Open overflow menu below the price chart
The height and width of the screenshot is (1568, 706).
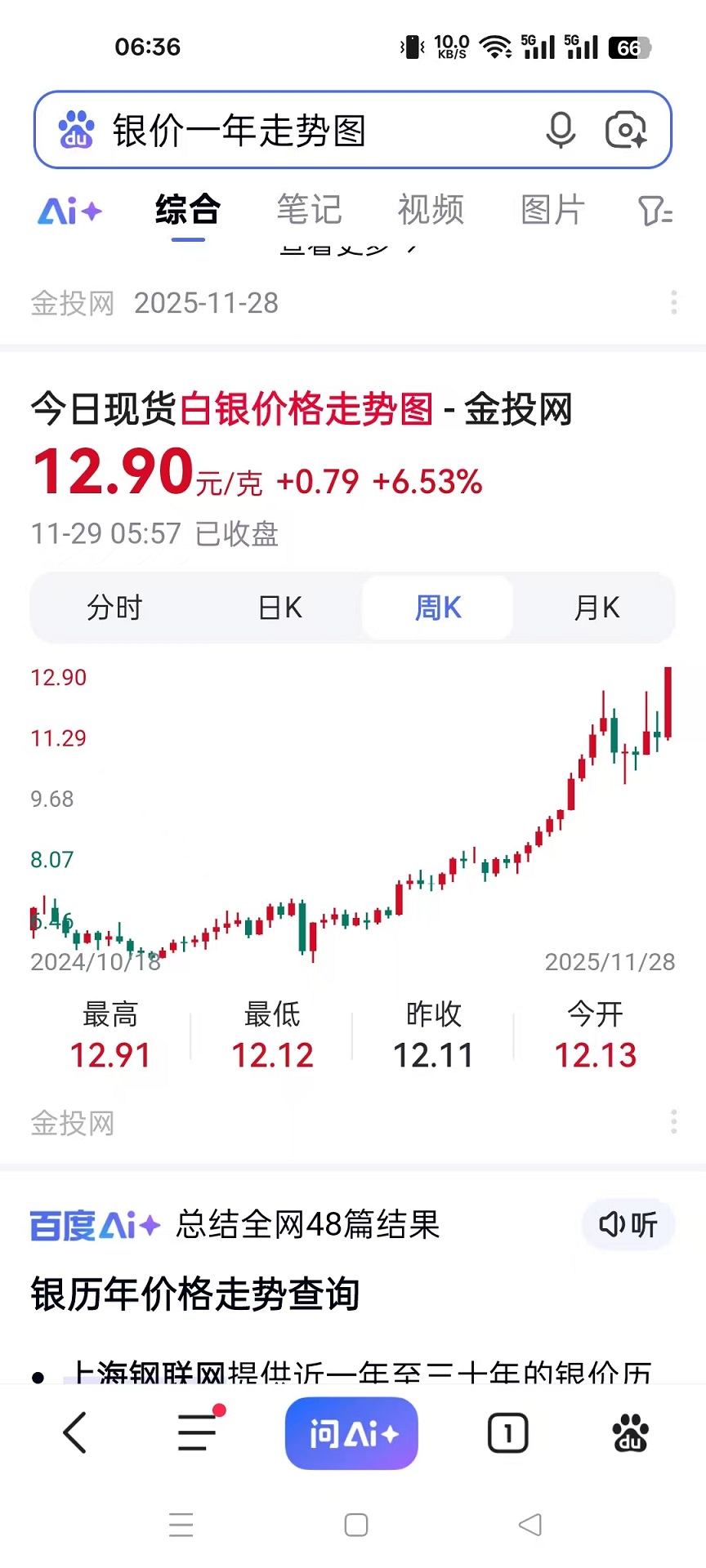[673, 1122]
